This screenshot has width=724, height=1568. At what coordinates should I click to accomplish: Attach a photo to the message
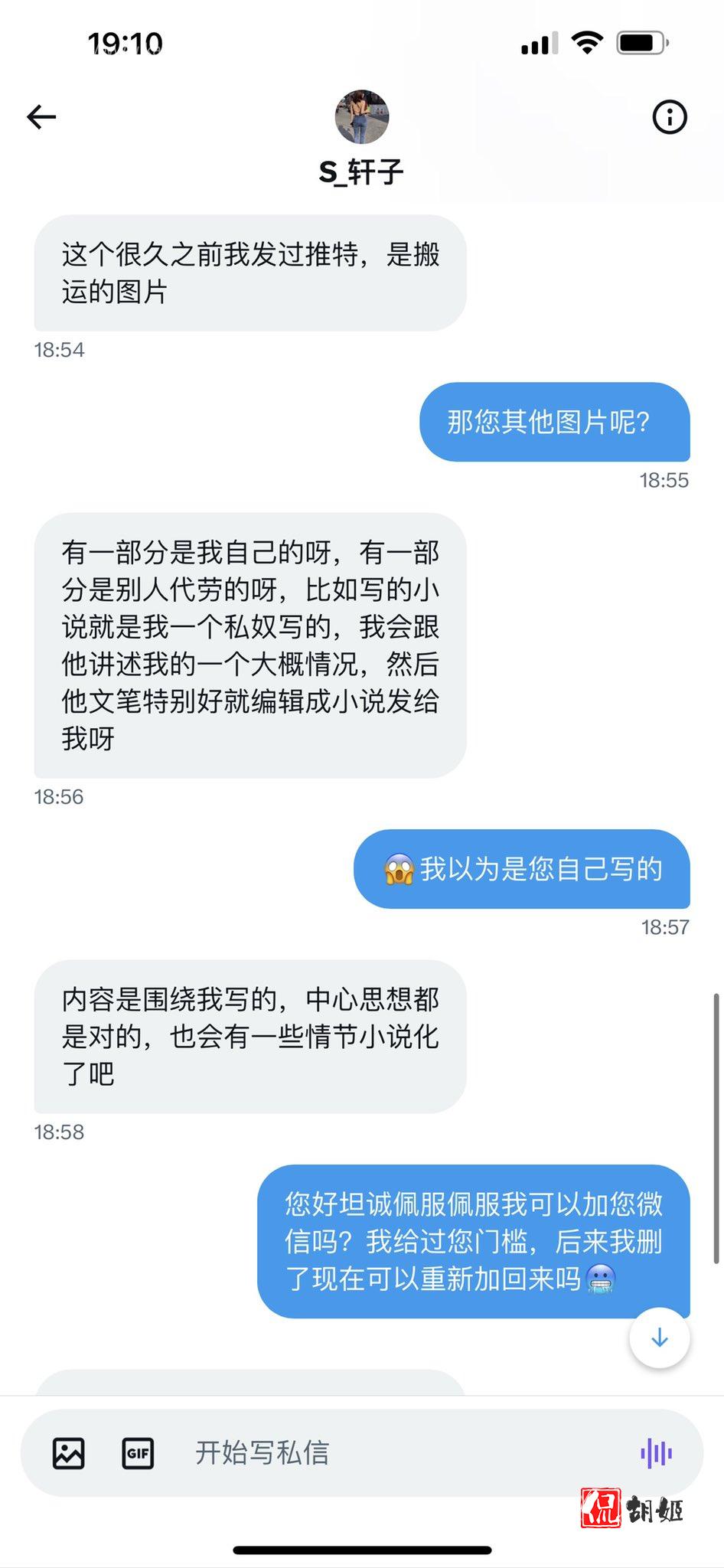[69, 1452]
